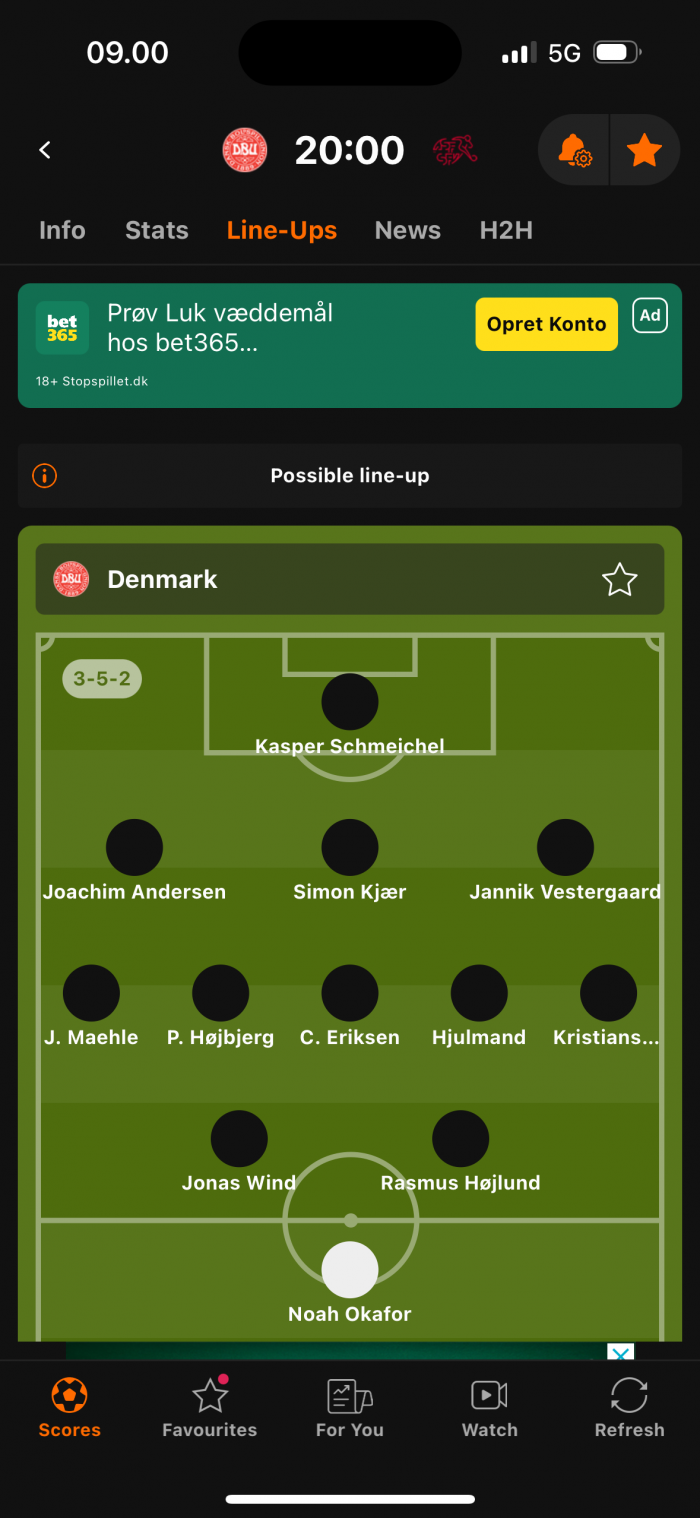This screenshot has width=700, height=1518.
Task: Refresh the scores
Action: 629,1408
